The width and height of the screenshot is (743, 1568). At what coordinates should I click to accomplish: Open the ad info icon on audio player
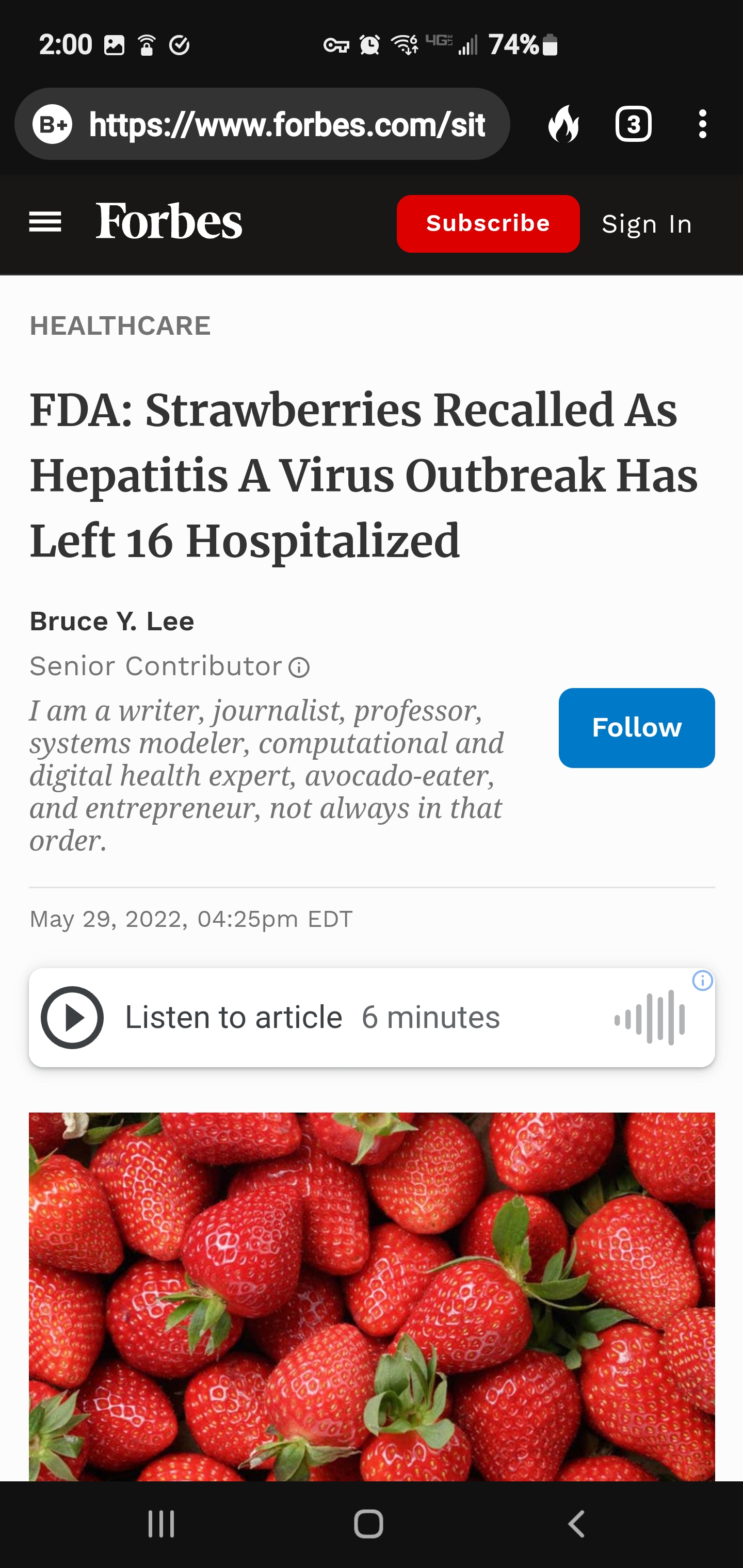pos(703,981)
